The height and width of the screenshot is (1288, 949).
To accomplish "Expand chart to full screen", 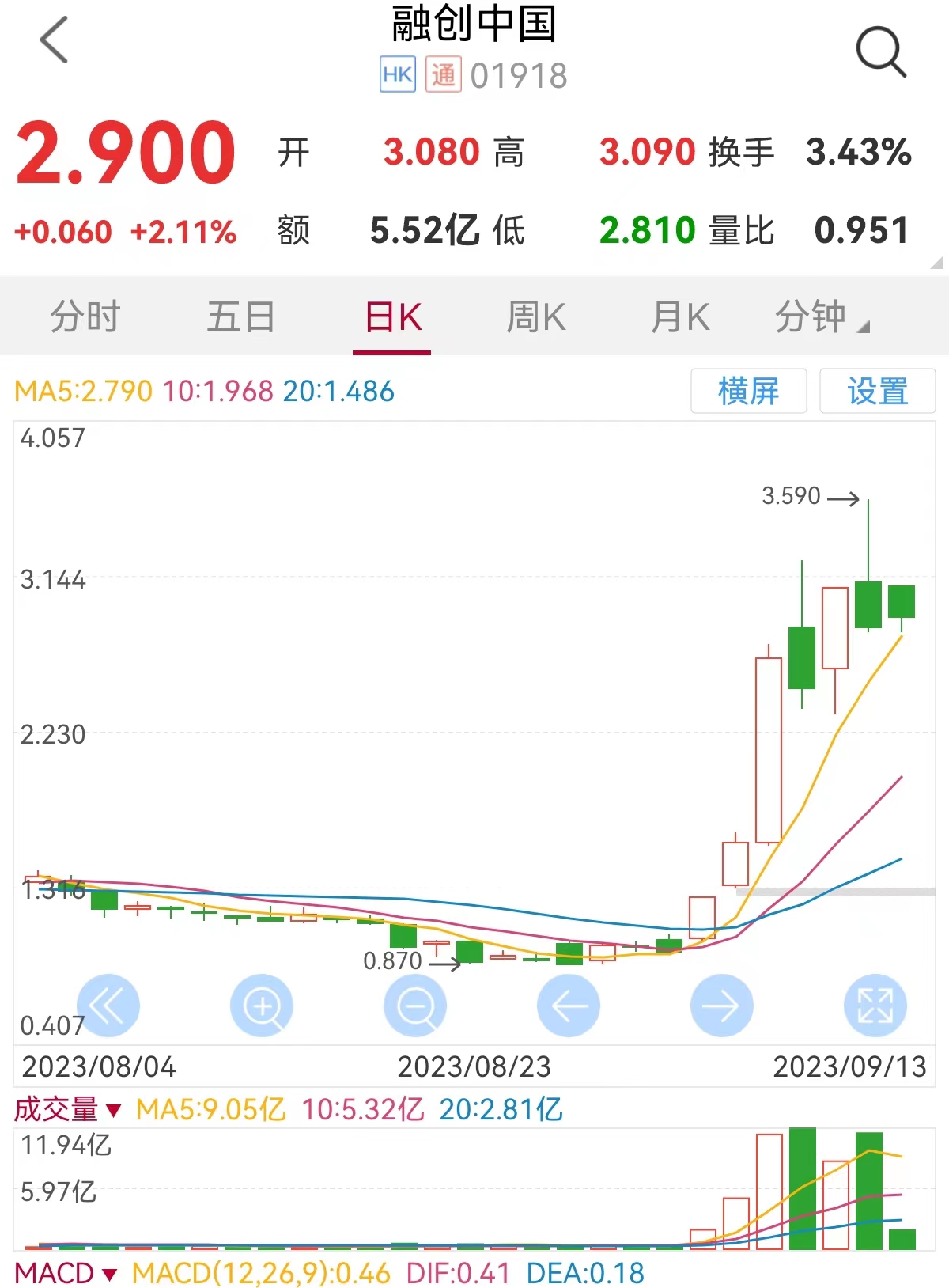I will pyautogui.click(x=875, y=1006).
